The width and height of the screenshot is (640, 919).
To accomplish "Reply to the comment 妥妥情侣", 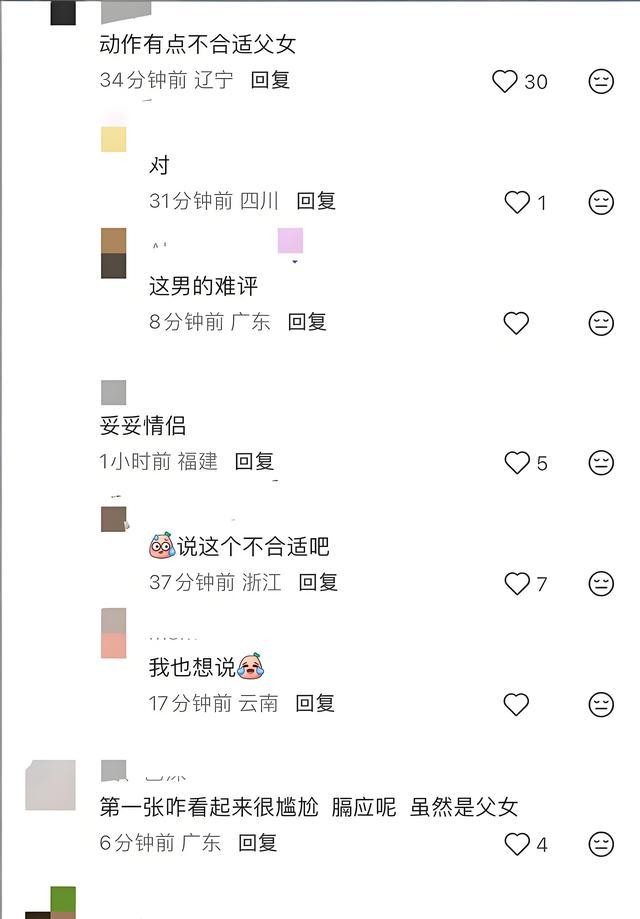I will tap(254, 461).
